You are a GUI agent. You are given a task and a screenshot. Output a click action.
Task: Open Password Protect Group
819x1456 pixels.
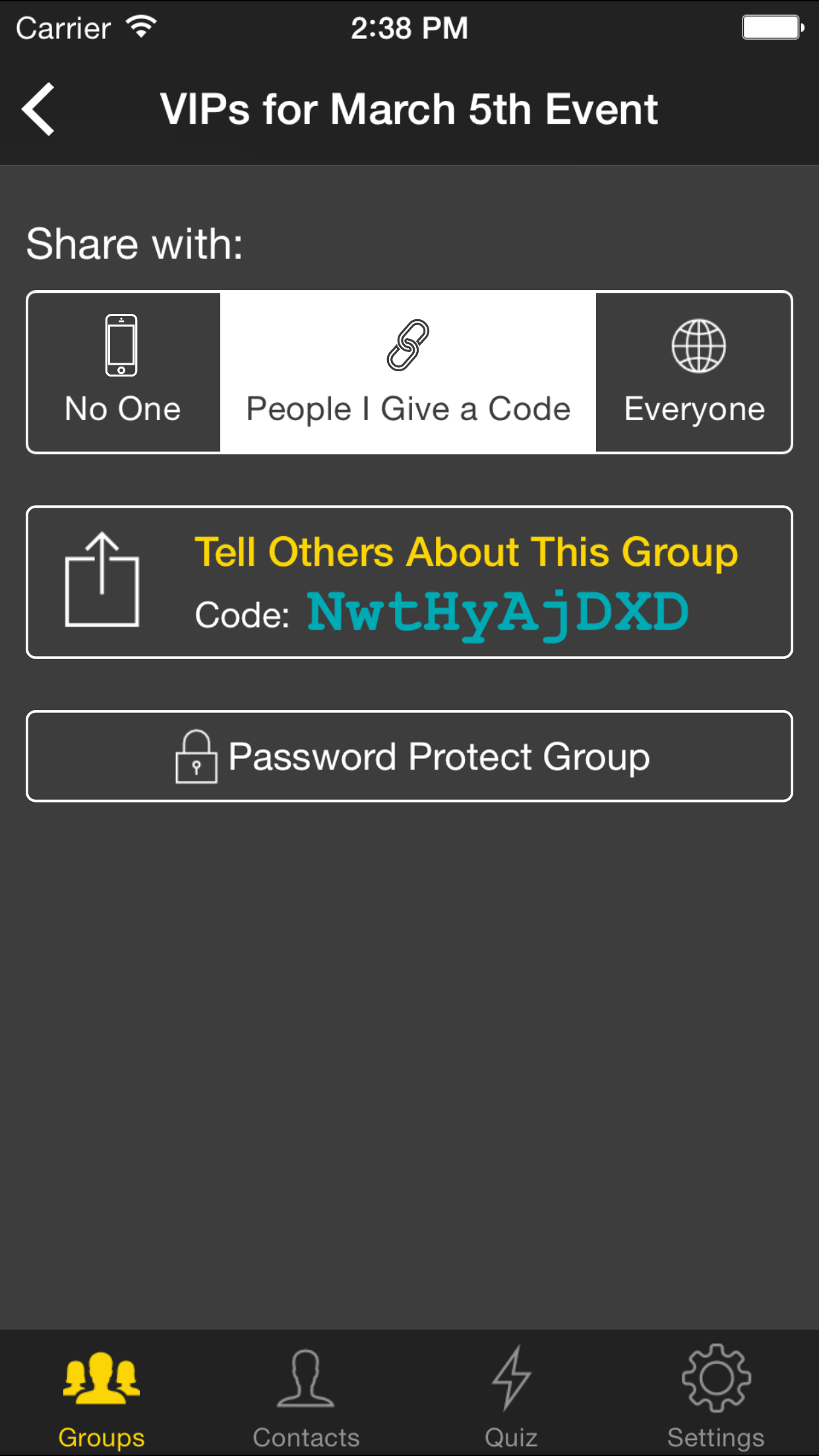coord(409,756)
